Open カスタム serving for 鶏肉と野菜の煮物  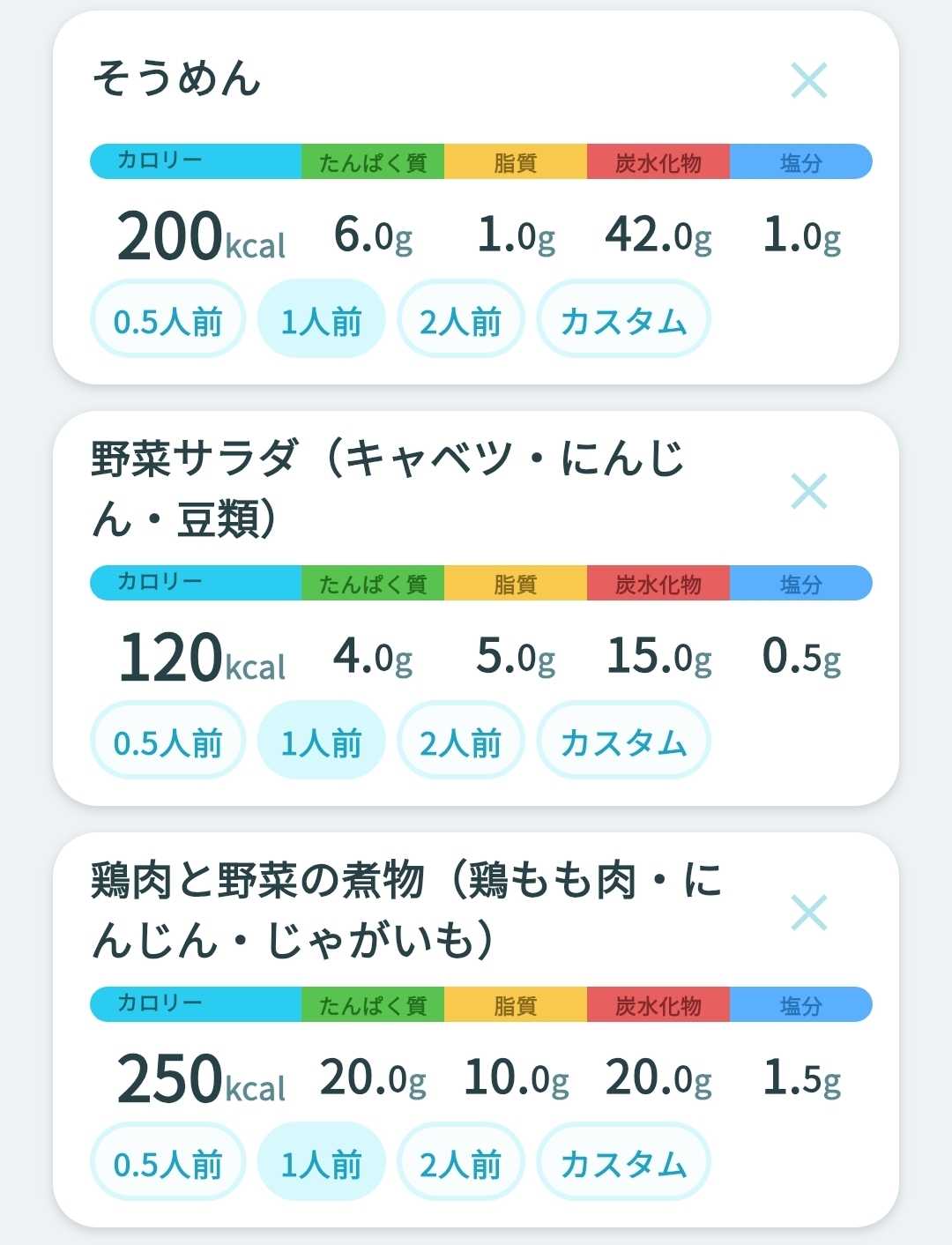click(623, 1162)
